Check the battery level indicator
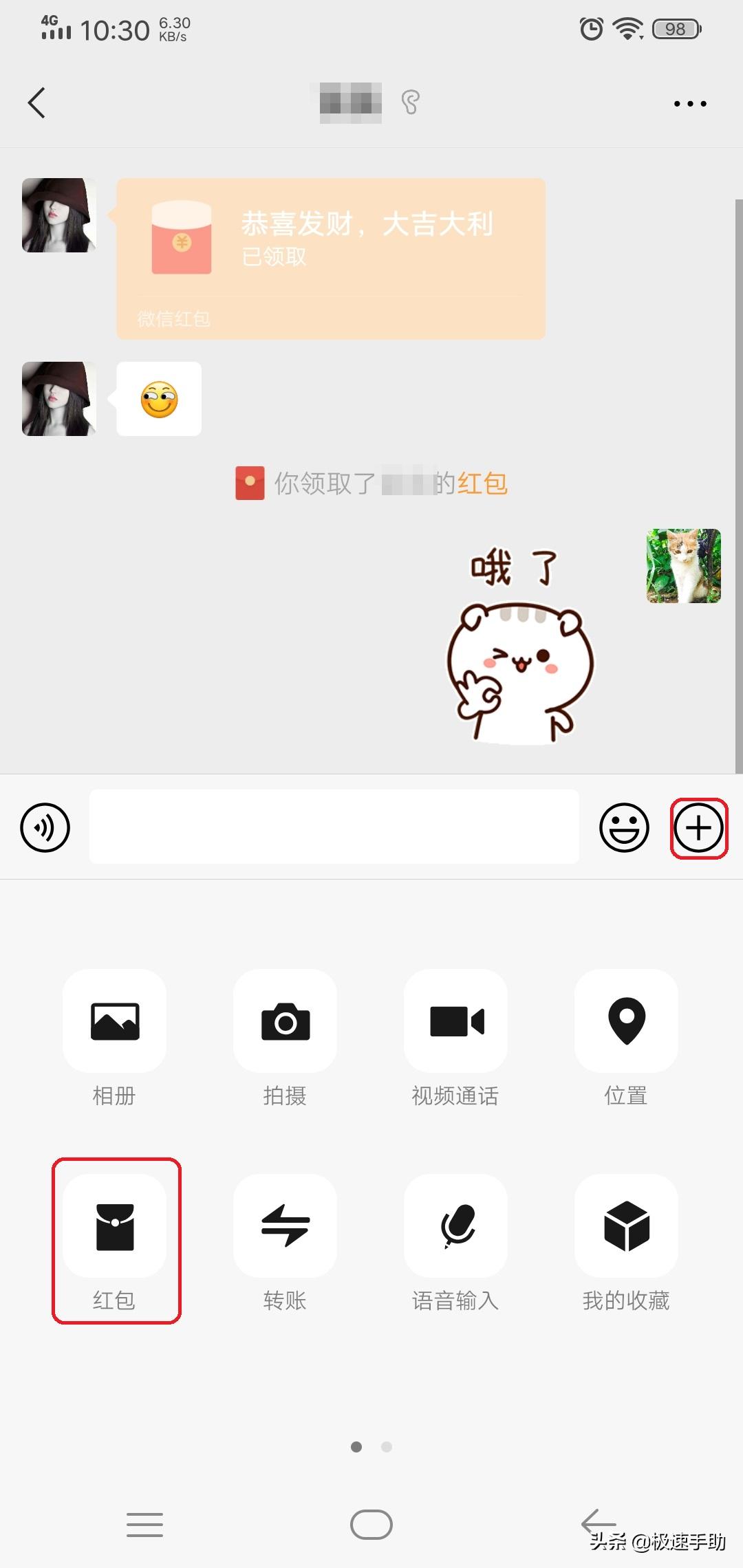This screenshot has width=743, height=1568. [x=673, y=28]
